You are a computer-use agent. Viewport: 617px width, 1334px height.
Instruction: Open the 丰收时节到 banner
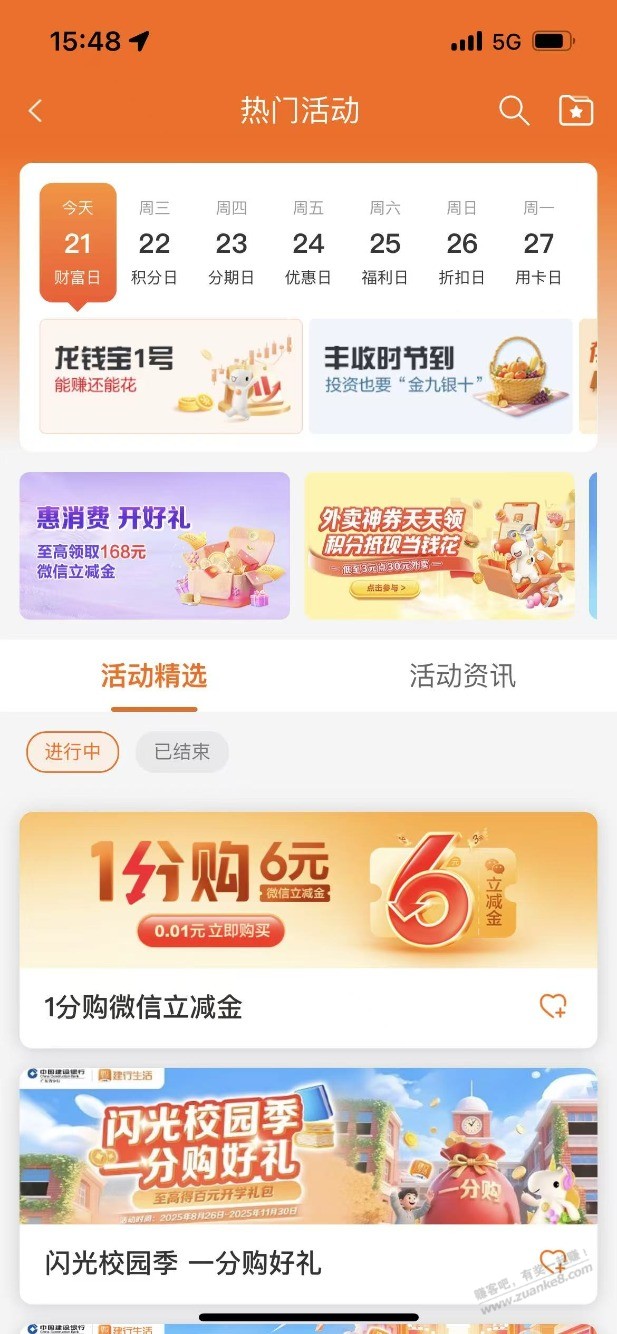(x=440, y=376)
